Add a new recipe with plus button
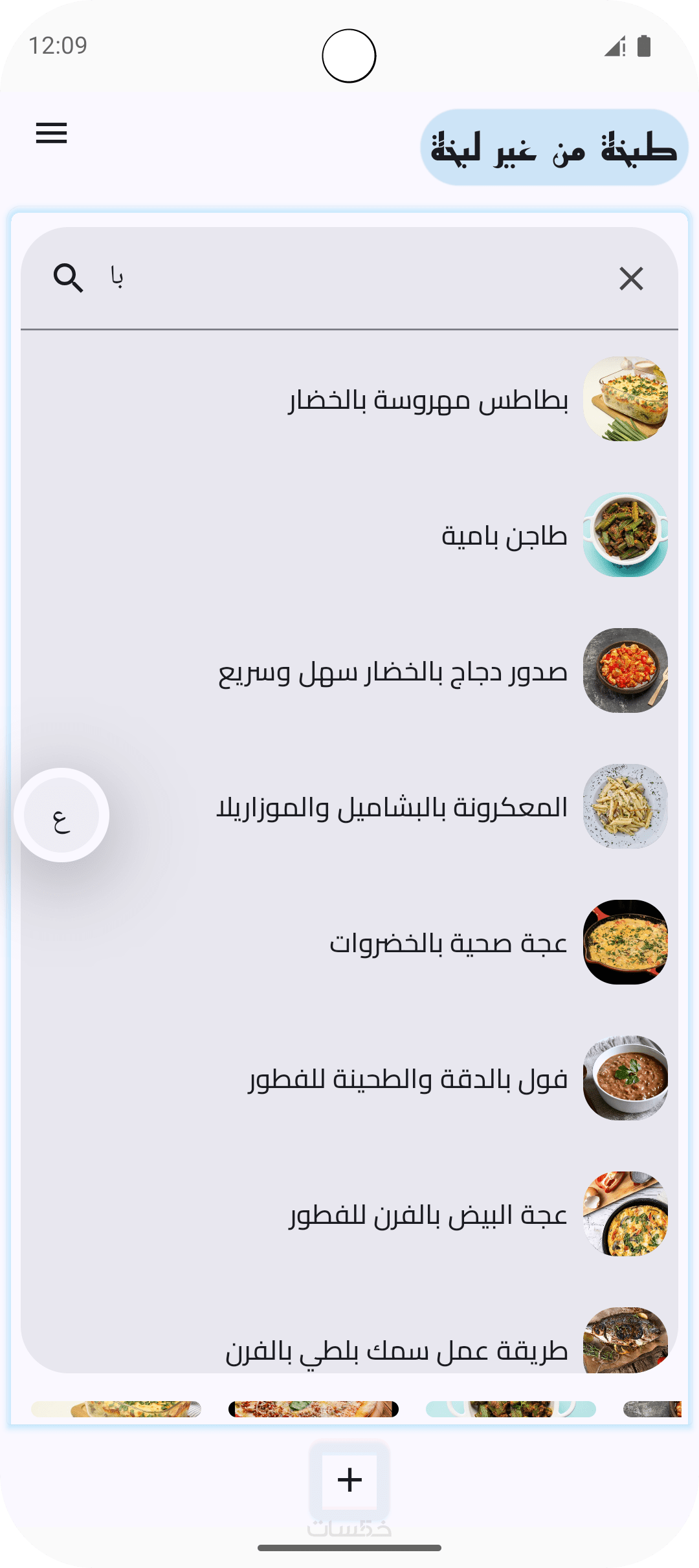Image resolution: width=699 pixels, height=1568 pixels. coord(349,1479)
